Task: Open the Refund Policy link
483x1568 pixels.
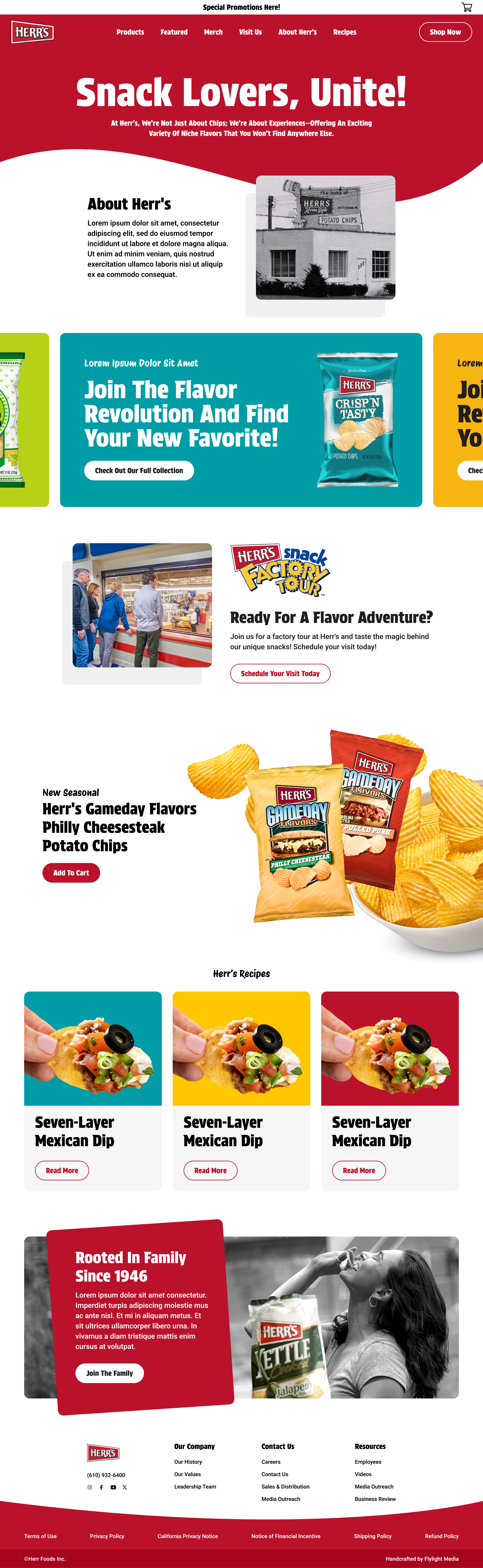Action: click(442, 1536)
